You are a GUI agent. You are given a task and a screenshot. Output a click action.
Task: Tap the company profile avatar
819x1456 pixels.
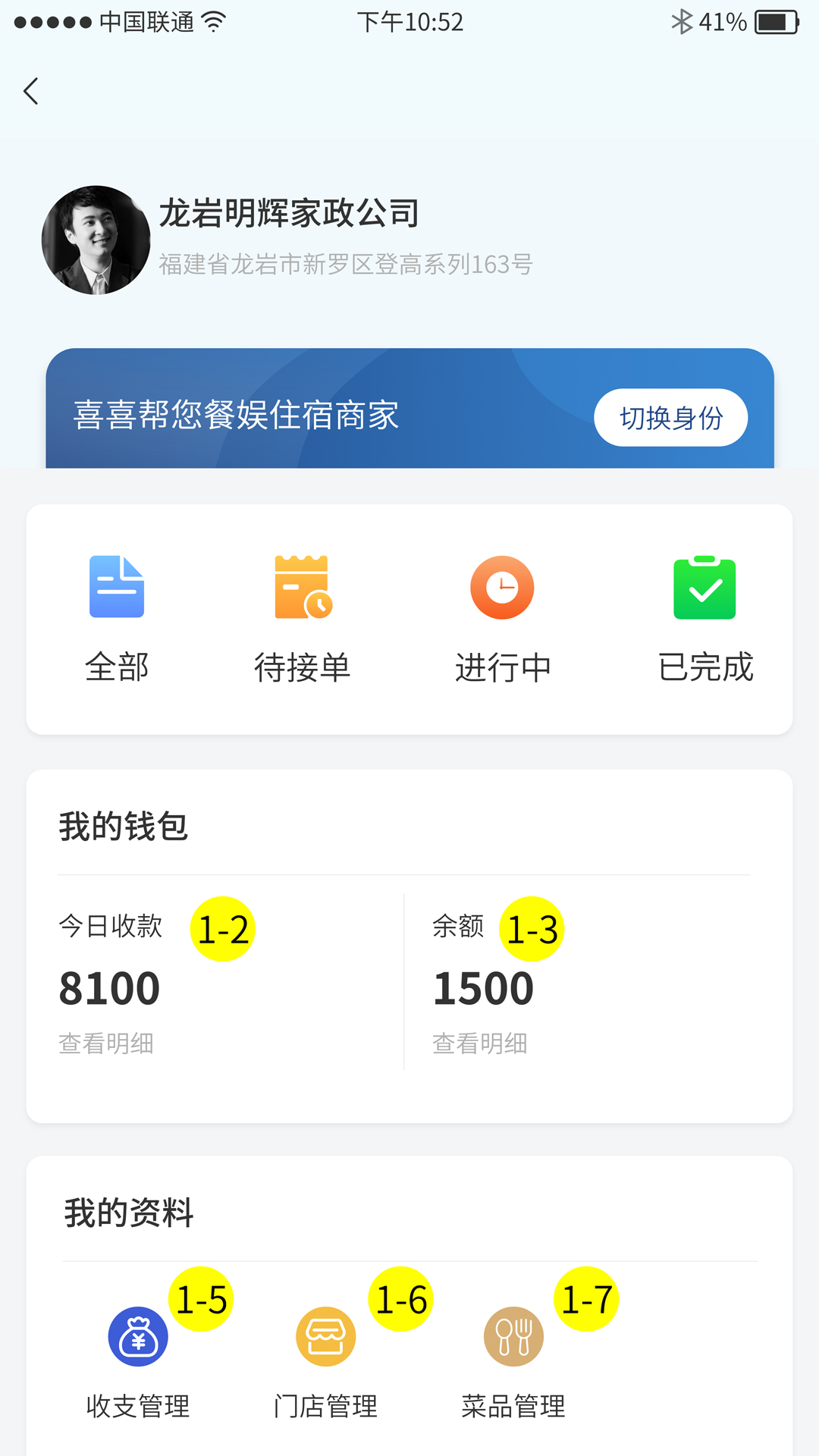tap(96, 240)
